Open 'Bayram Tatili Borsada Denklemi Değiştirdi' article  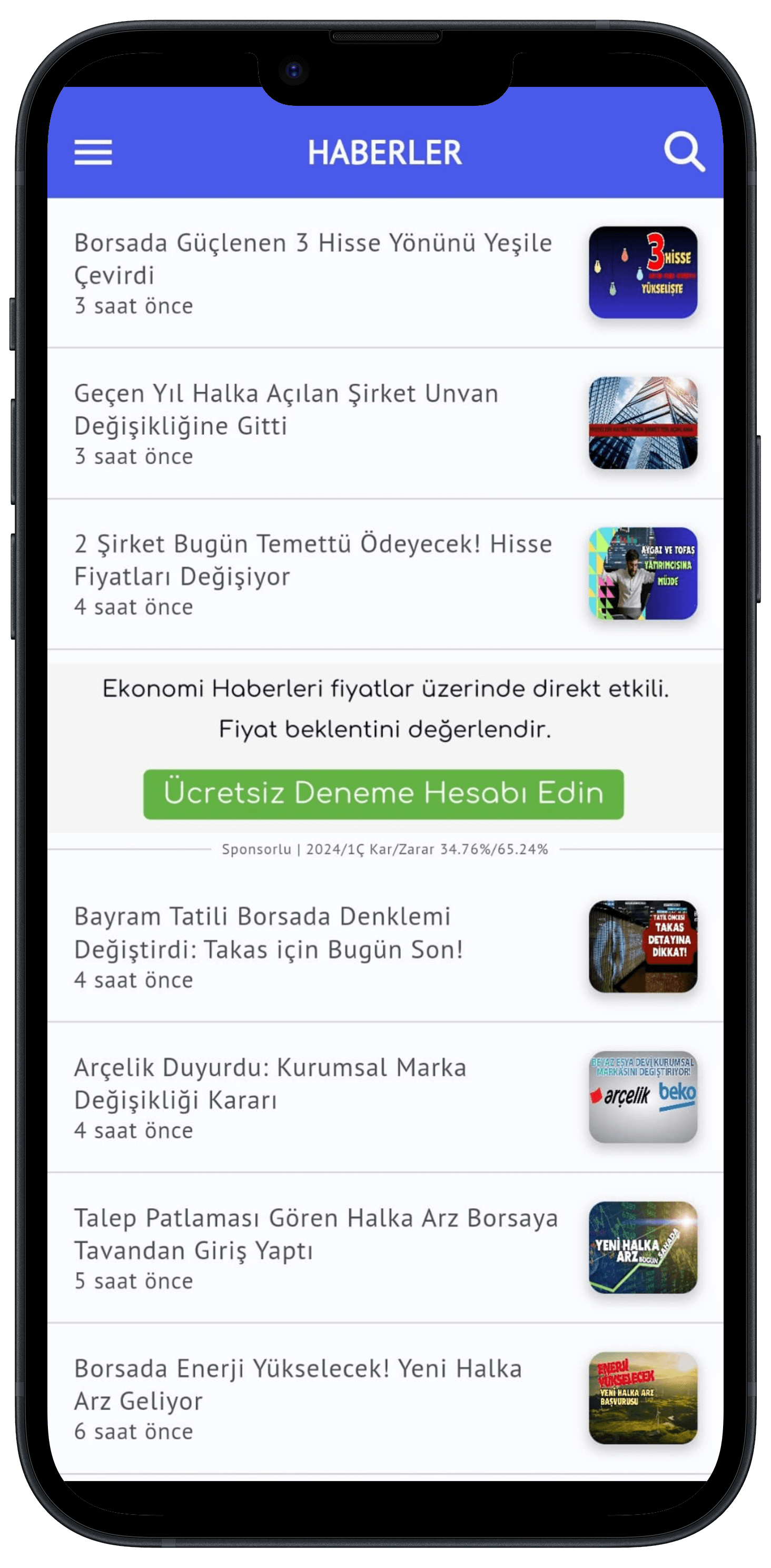point(268,933)
